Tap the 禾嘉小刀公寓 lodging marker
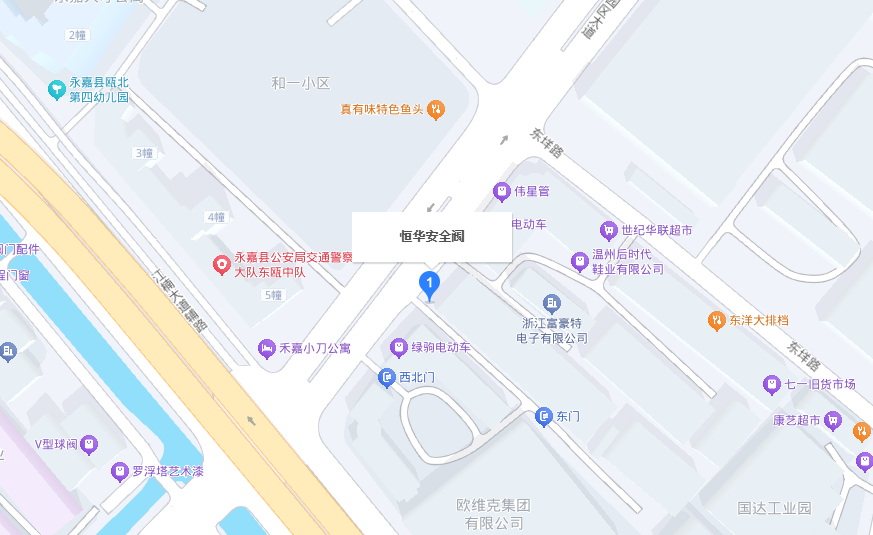Image resolution: width=873 pixels, height=535 pixels. tap(266, 348)
